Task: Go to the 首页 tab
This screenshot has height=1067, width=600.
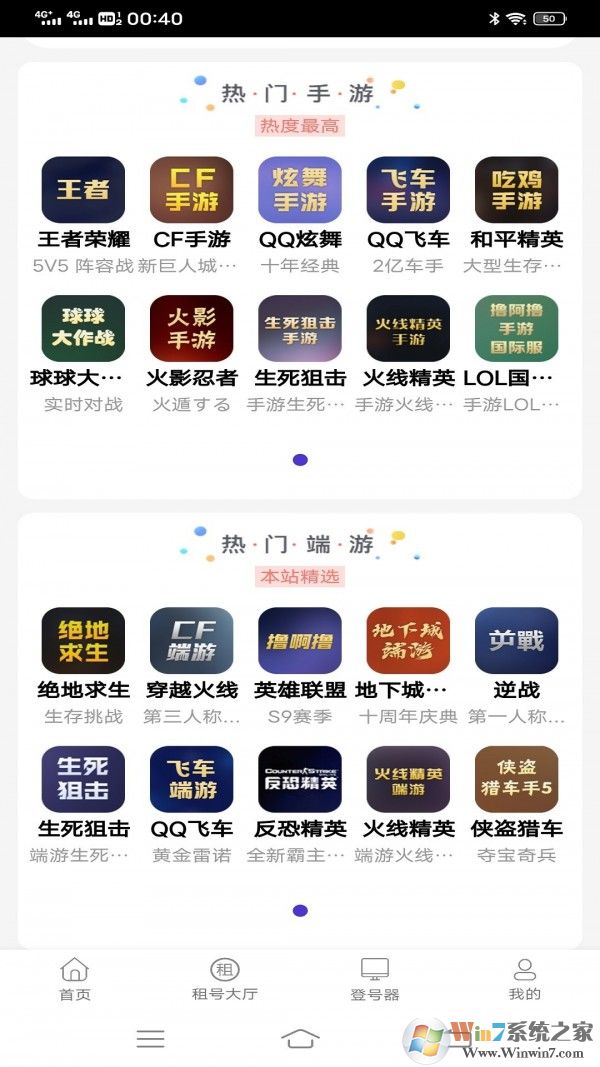Action: coord(75,979)
